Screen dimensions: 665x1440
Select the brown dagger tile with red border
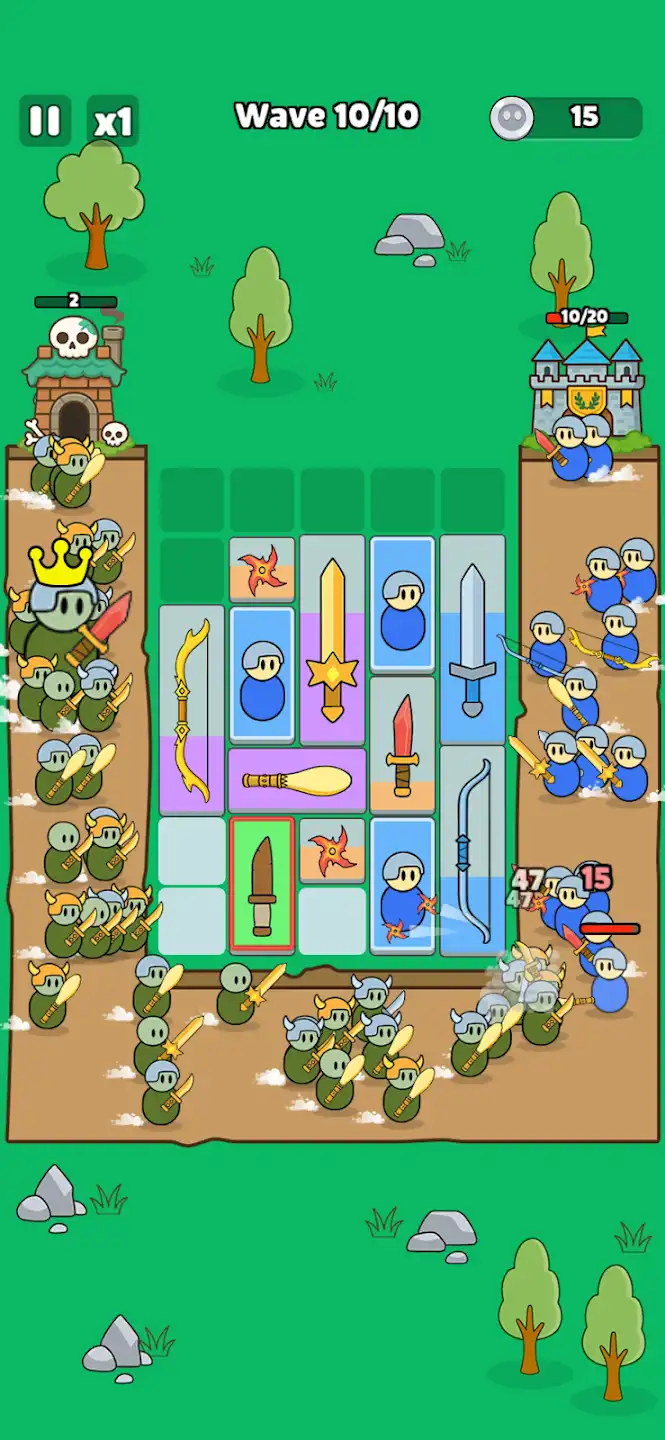point(262,884)
